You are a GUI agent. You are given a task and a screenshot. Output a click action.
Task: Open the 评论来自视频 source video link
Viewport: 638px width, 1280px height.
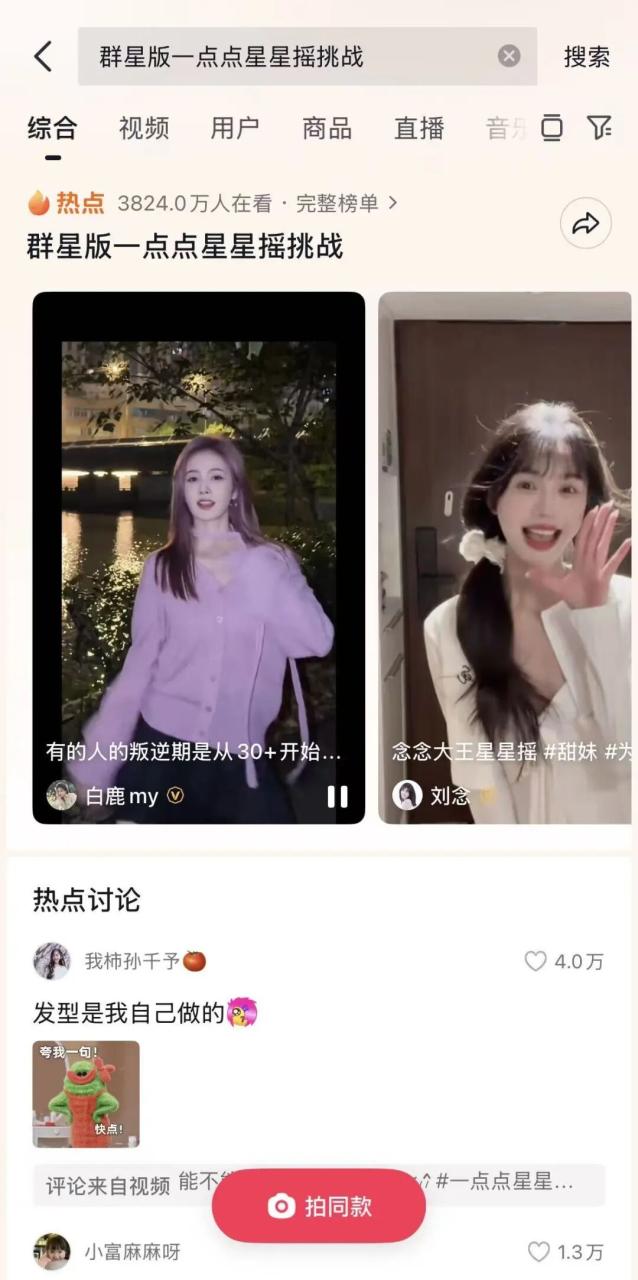108,1185
